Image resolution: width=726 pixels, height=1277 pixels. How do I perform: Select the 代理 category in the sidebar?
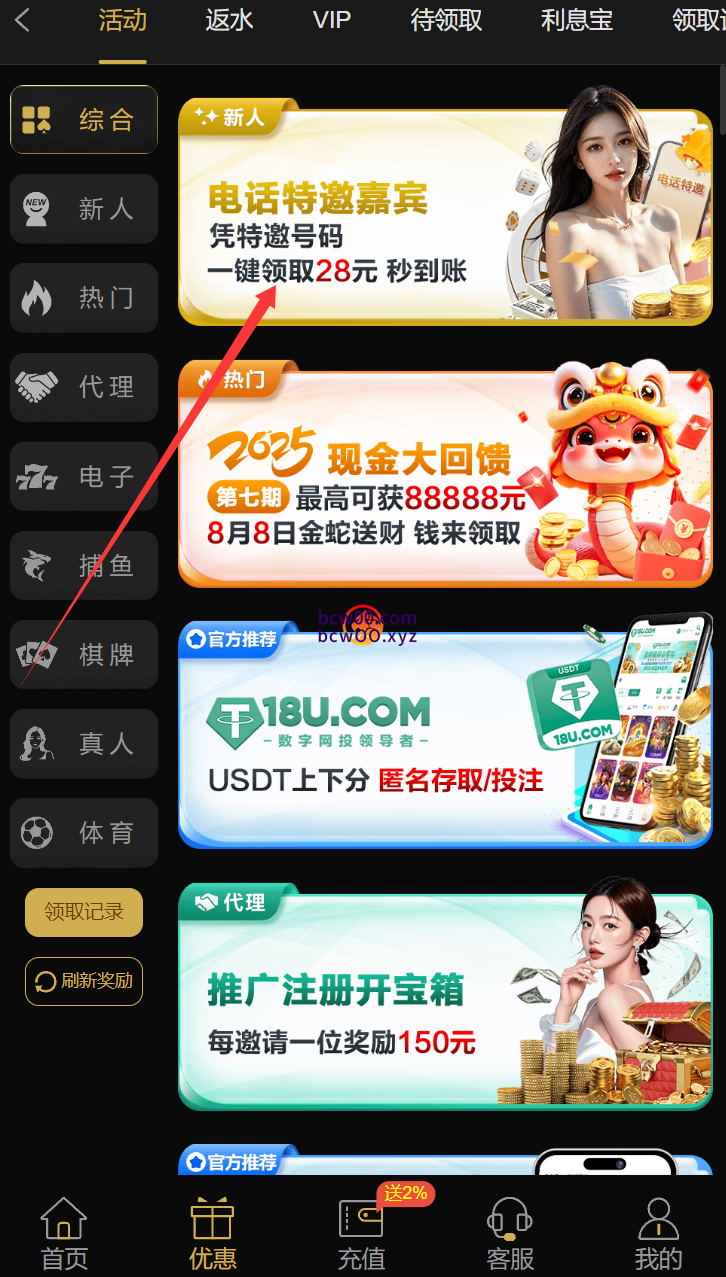(x=84, y=387)
